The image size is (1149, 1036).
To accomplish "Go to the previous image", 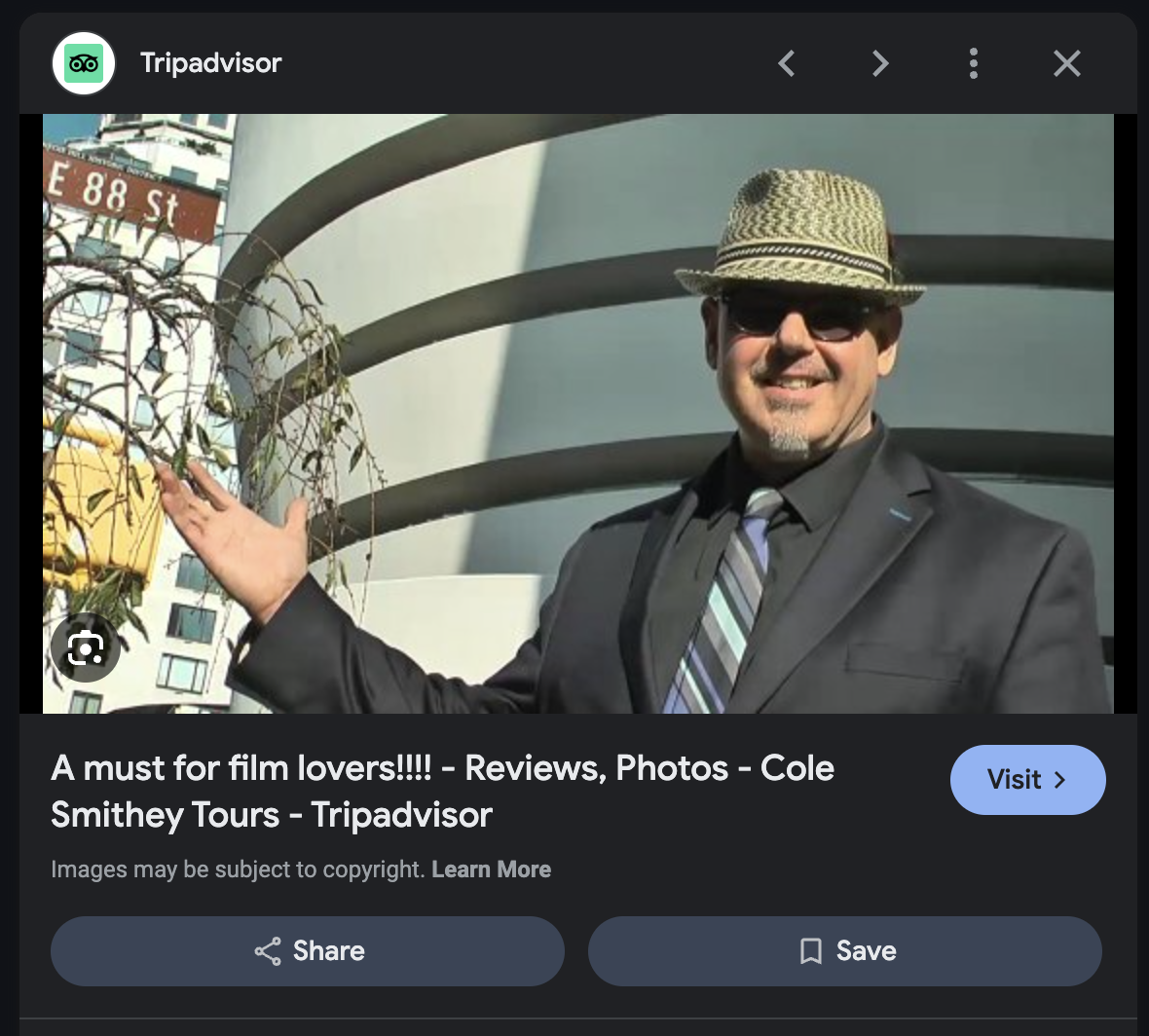I will pos(786,63).
